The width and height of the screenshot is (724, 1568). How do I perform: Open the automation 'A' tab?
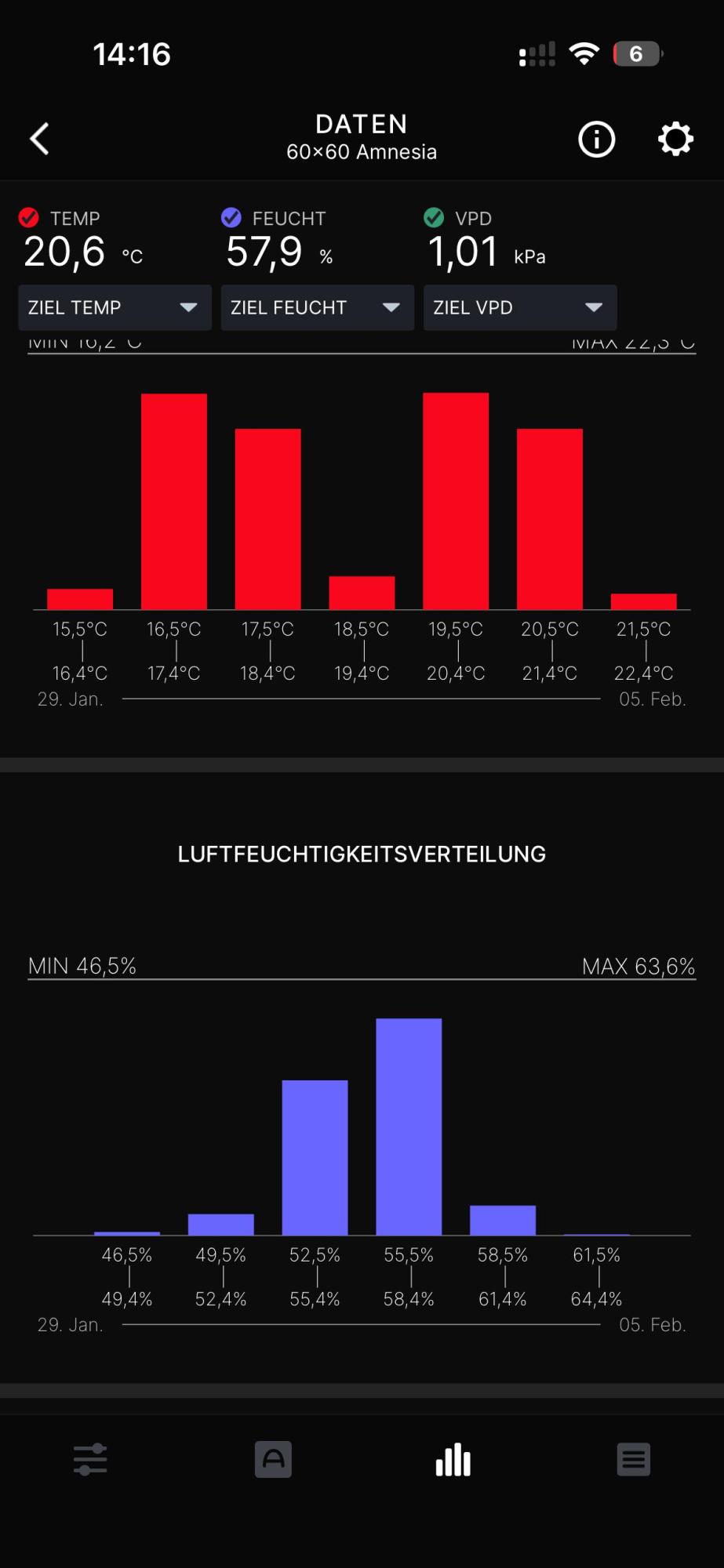coord(273,1459)
